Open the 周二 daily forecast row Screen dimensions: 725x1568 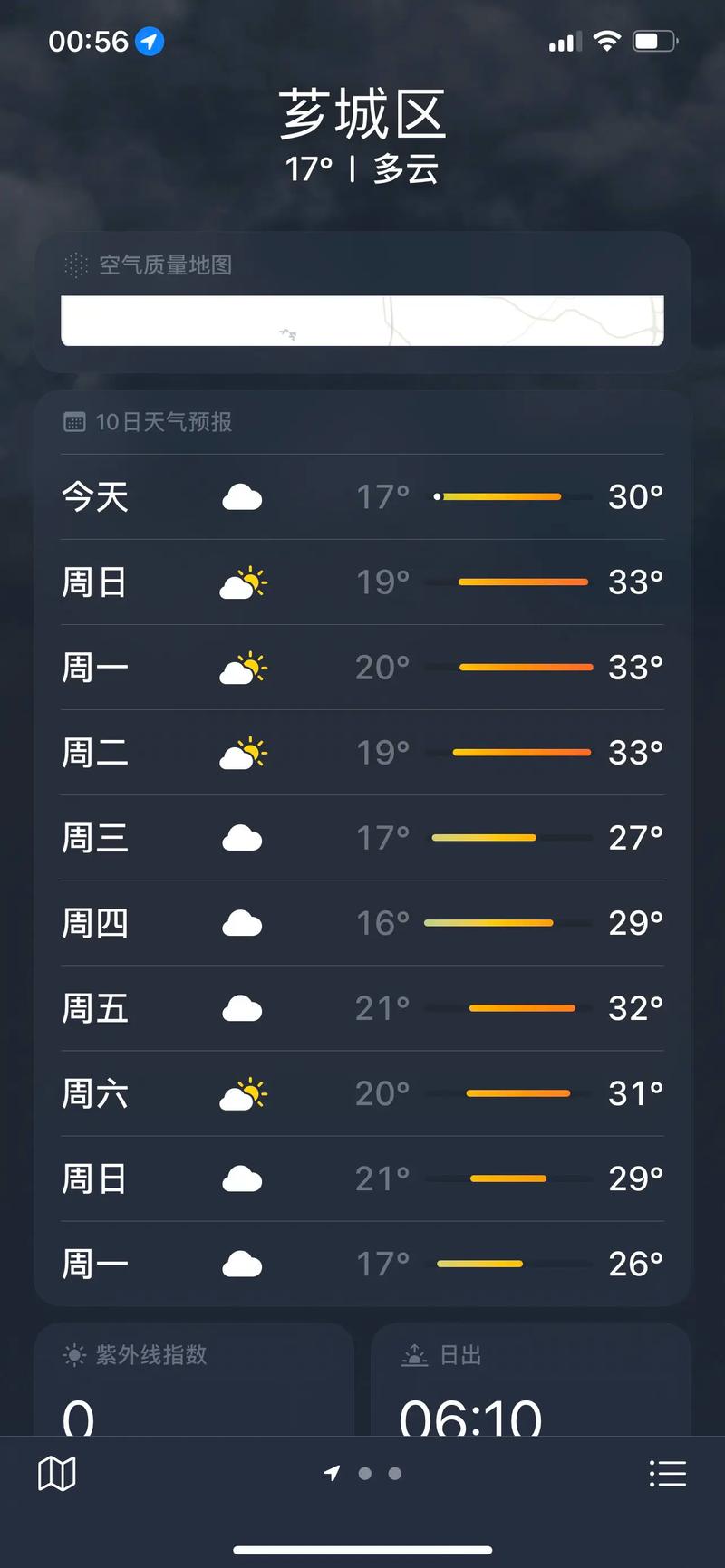[x=362, y=752]
